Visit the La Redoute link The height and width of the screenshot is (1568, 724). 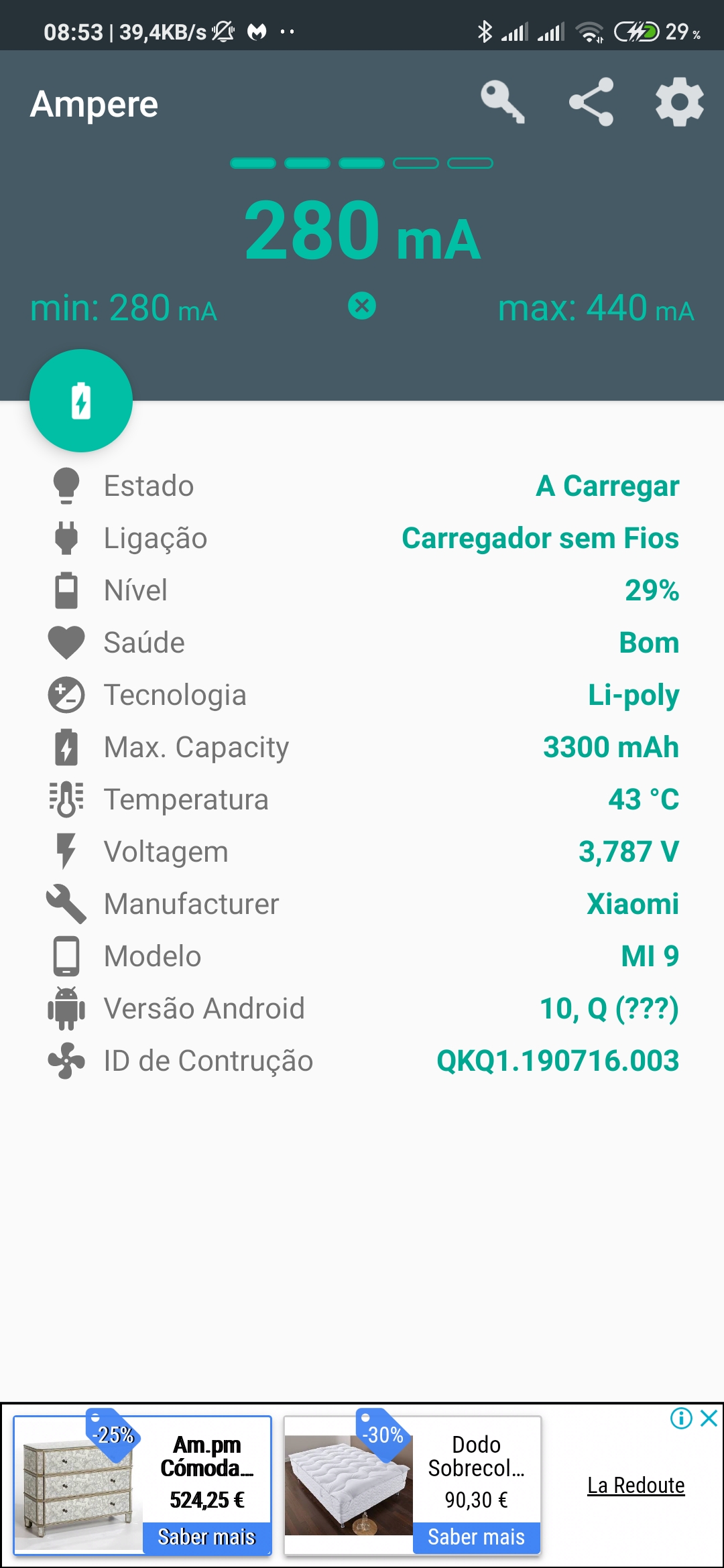coord(636,1486)
